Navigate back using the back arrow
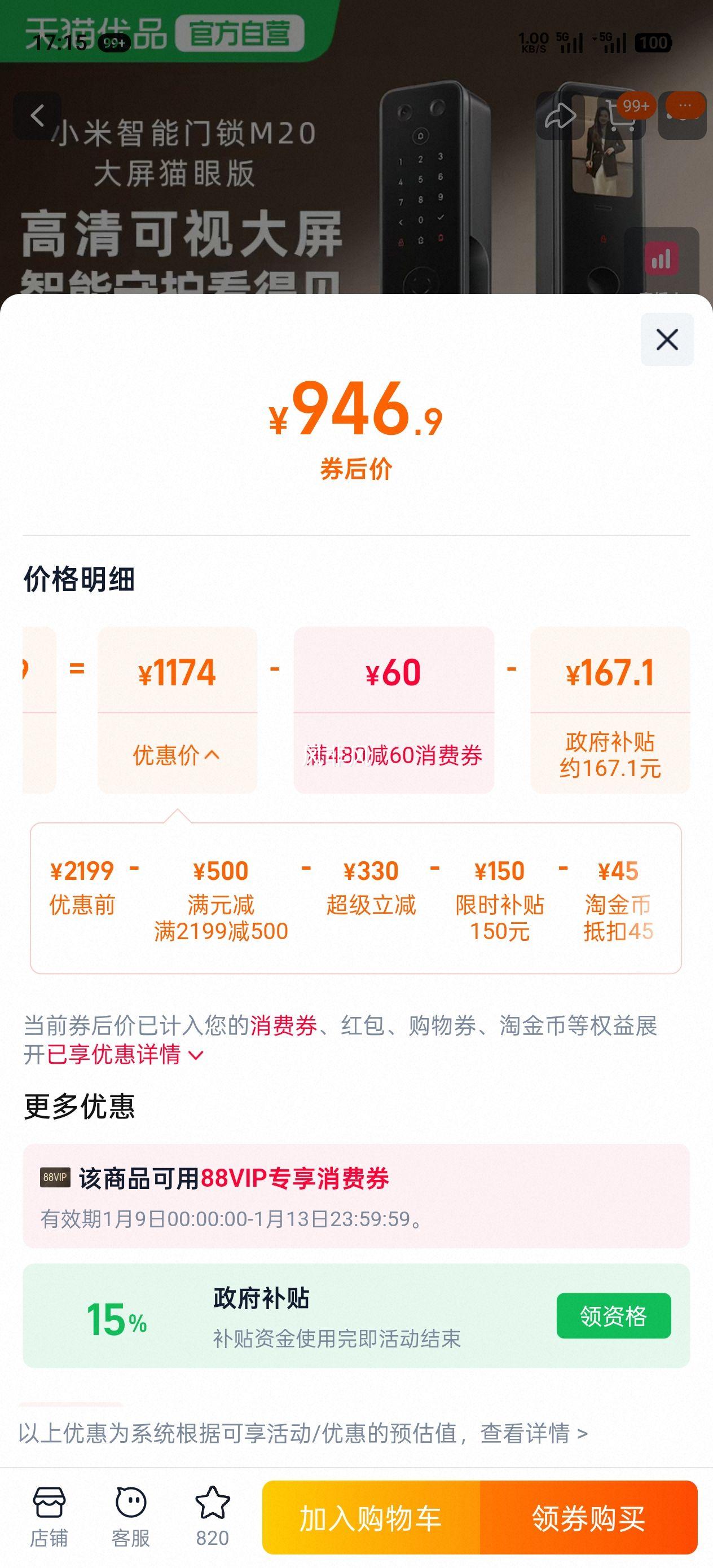The image size is (713, 1568). point(38,116)
